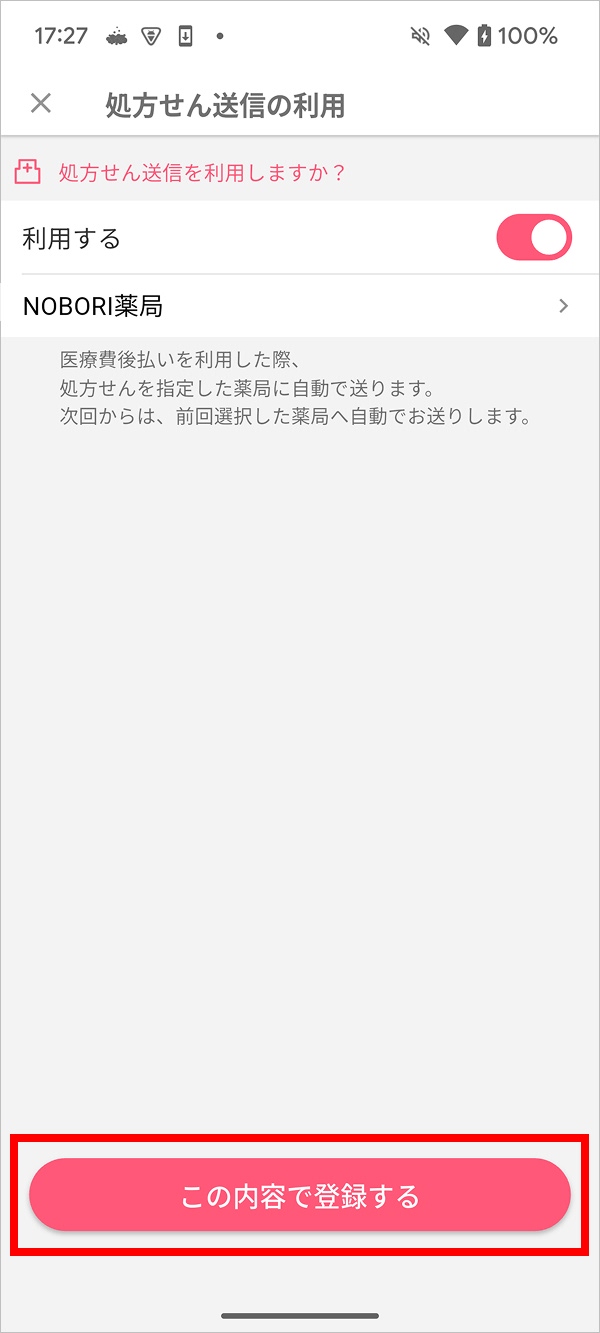Turn off the 利用する switch

[534, 238]
